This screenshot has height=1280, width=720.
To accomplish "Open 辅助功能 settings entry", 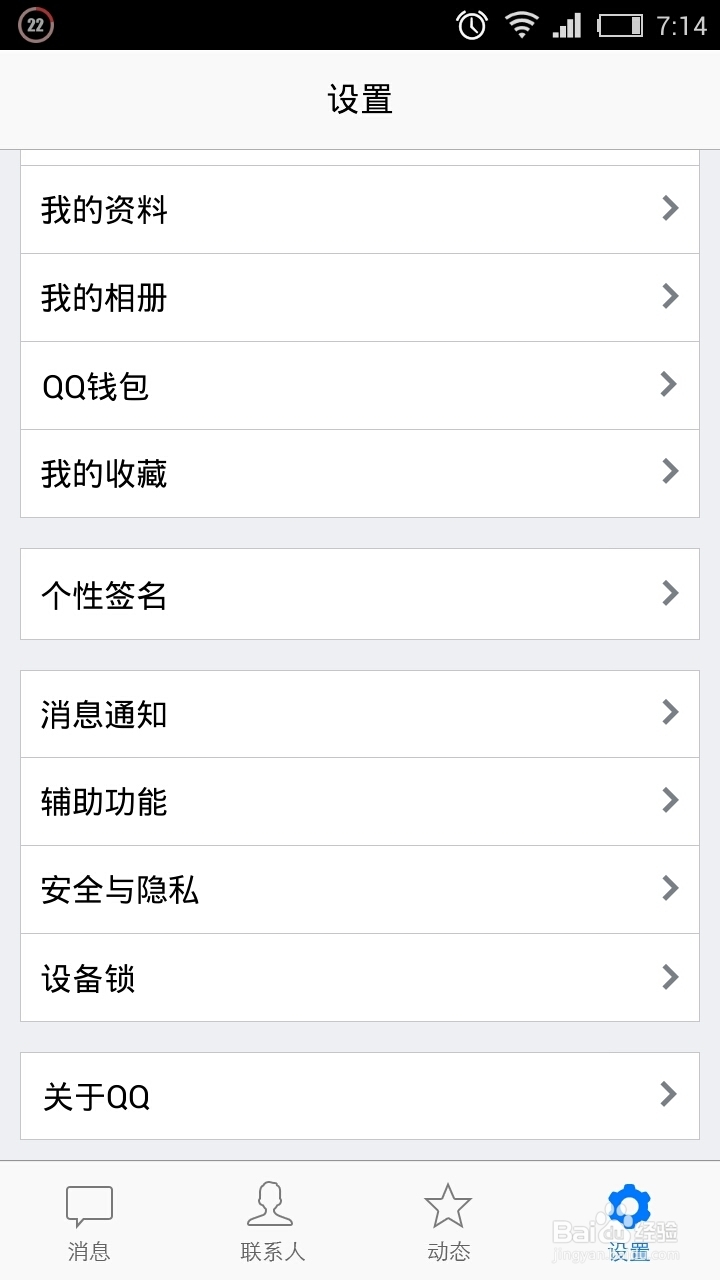I will (360, 801).
